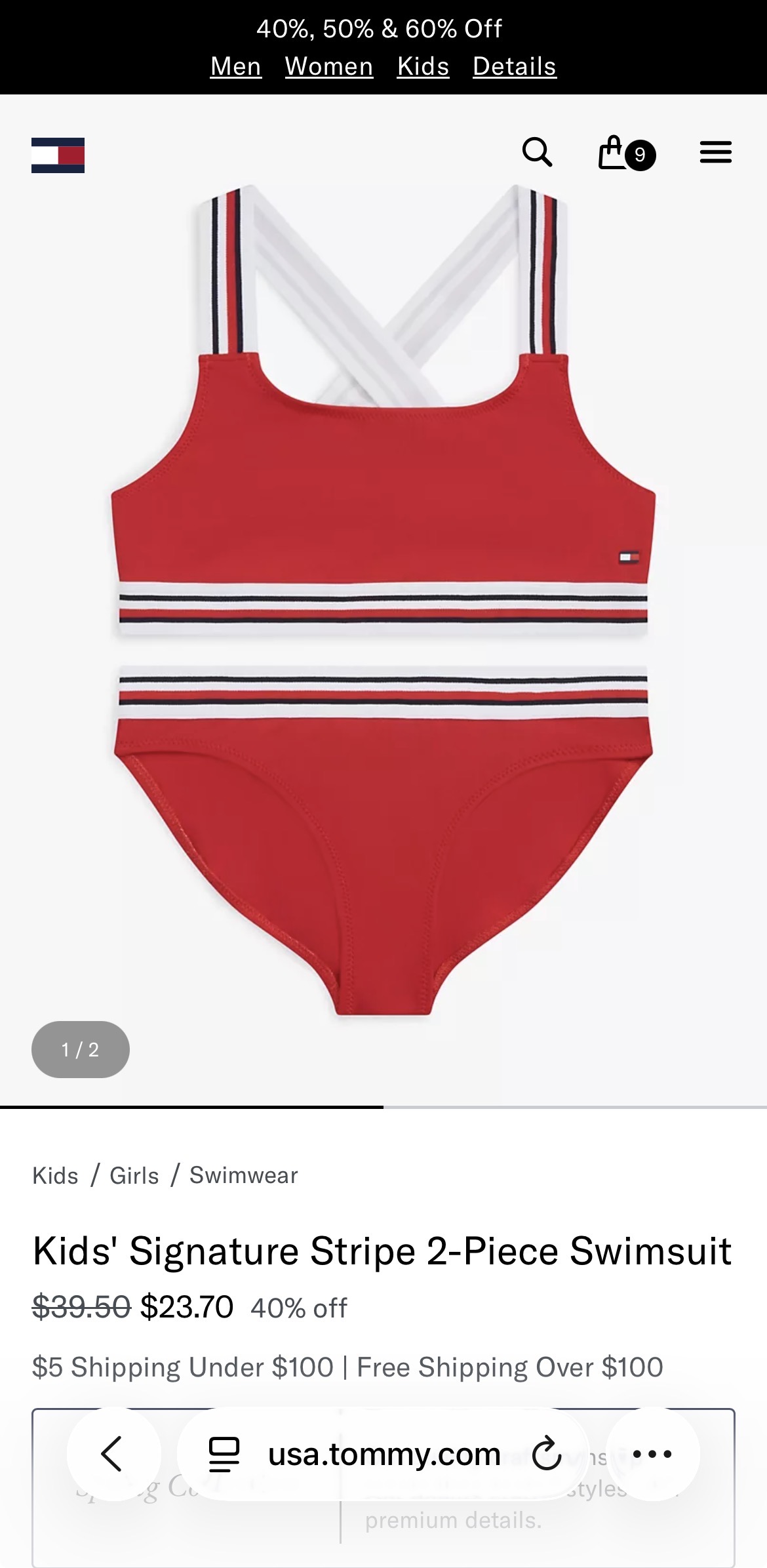Go back in the browser
Viewport: 767px width, 1568px height.
113,1454
